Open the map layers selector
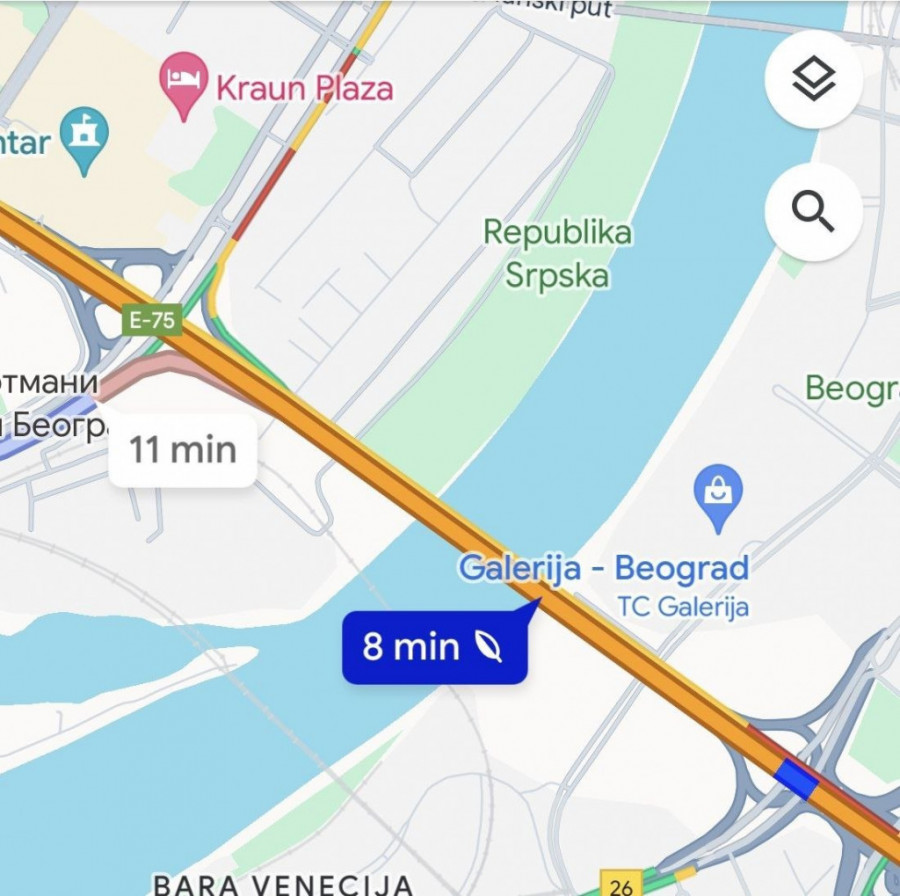Image resolution: width=900 pixels, height=896 pixels. tap(813, 80)
